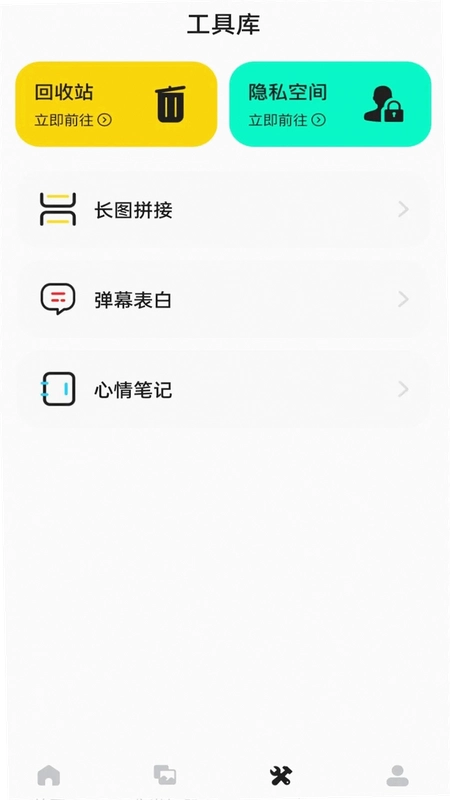Viewport: 450px width, 800px height.
Task: Switch to the home tab
Action: click(49, 776)
